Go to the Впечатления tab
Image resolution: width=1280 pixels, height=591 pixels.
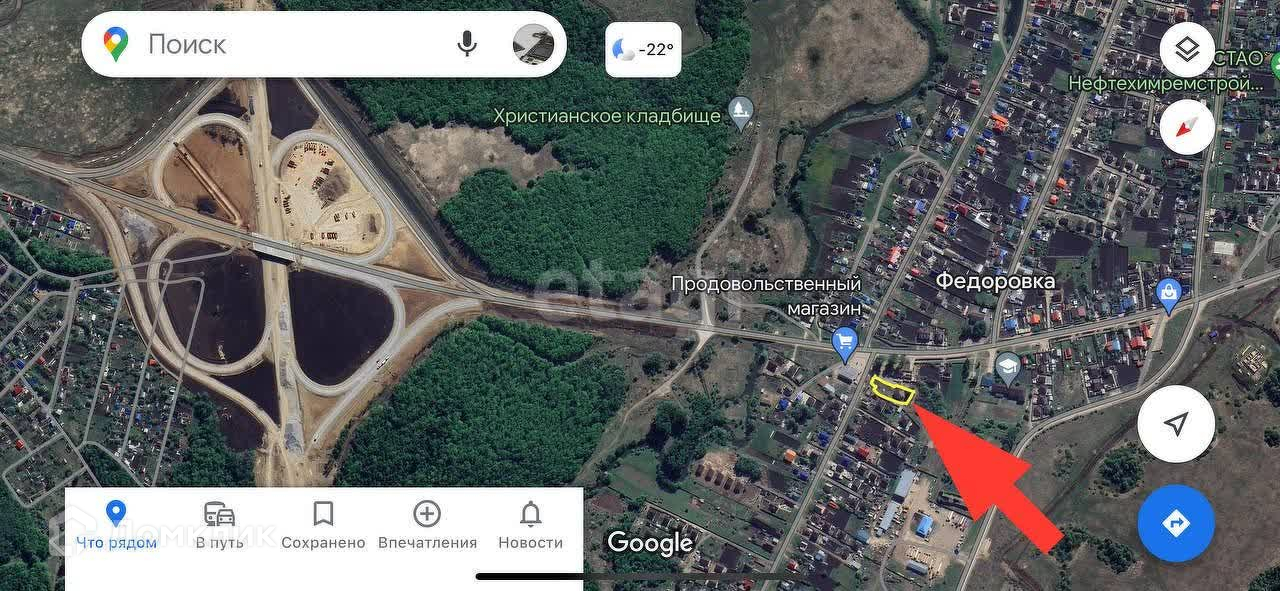pos(427,526)
